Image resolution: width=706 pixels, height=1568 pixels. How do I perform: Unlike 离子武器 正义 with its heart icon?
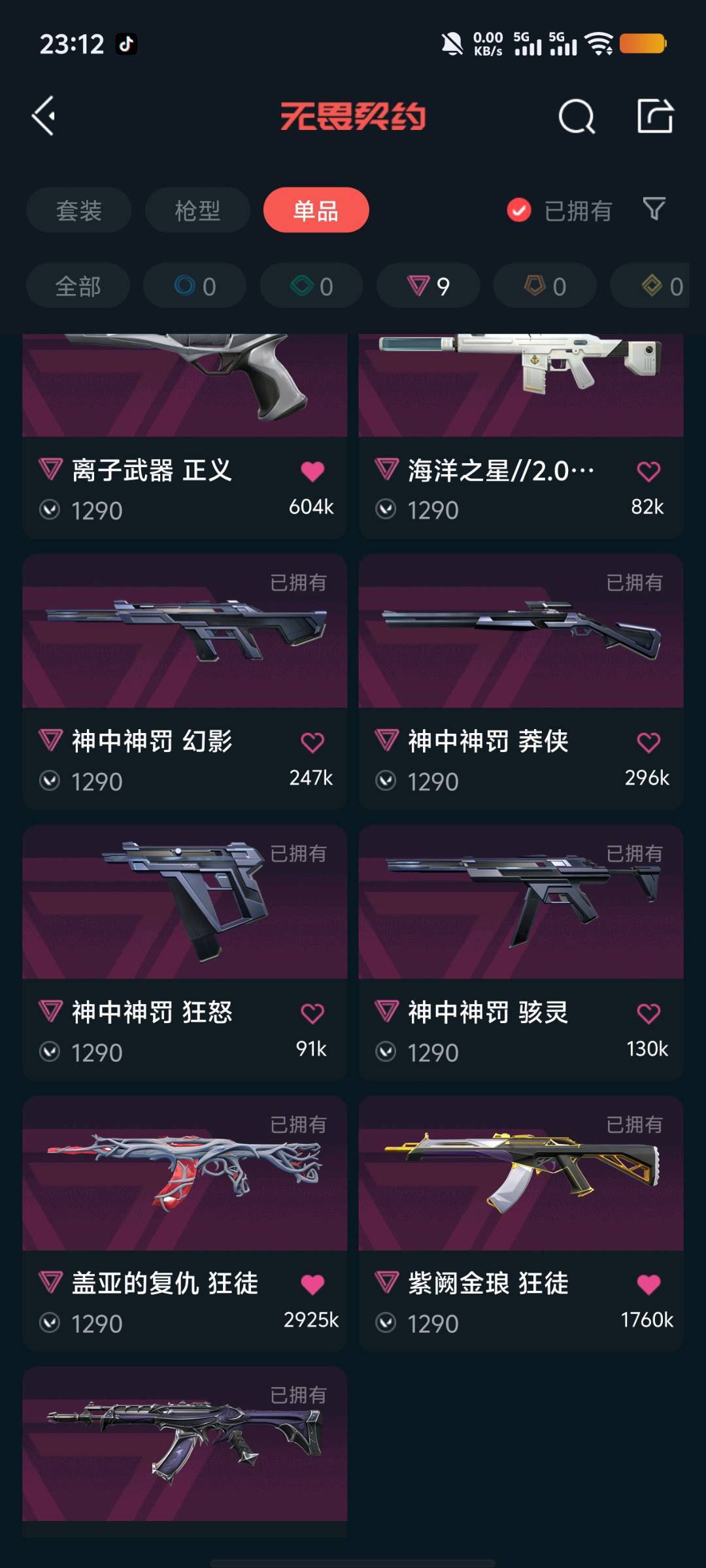click(312, 471)
